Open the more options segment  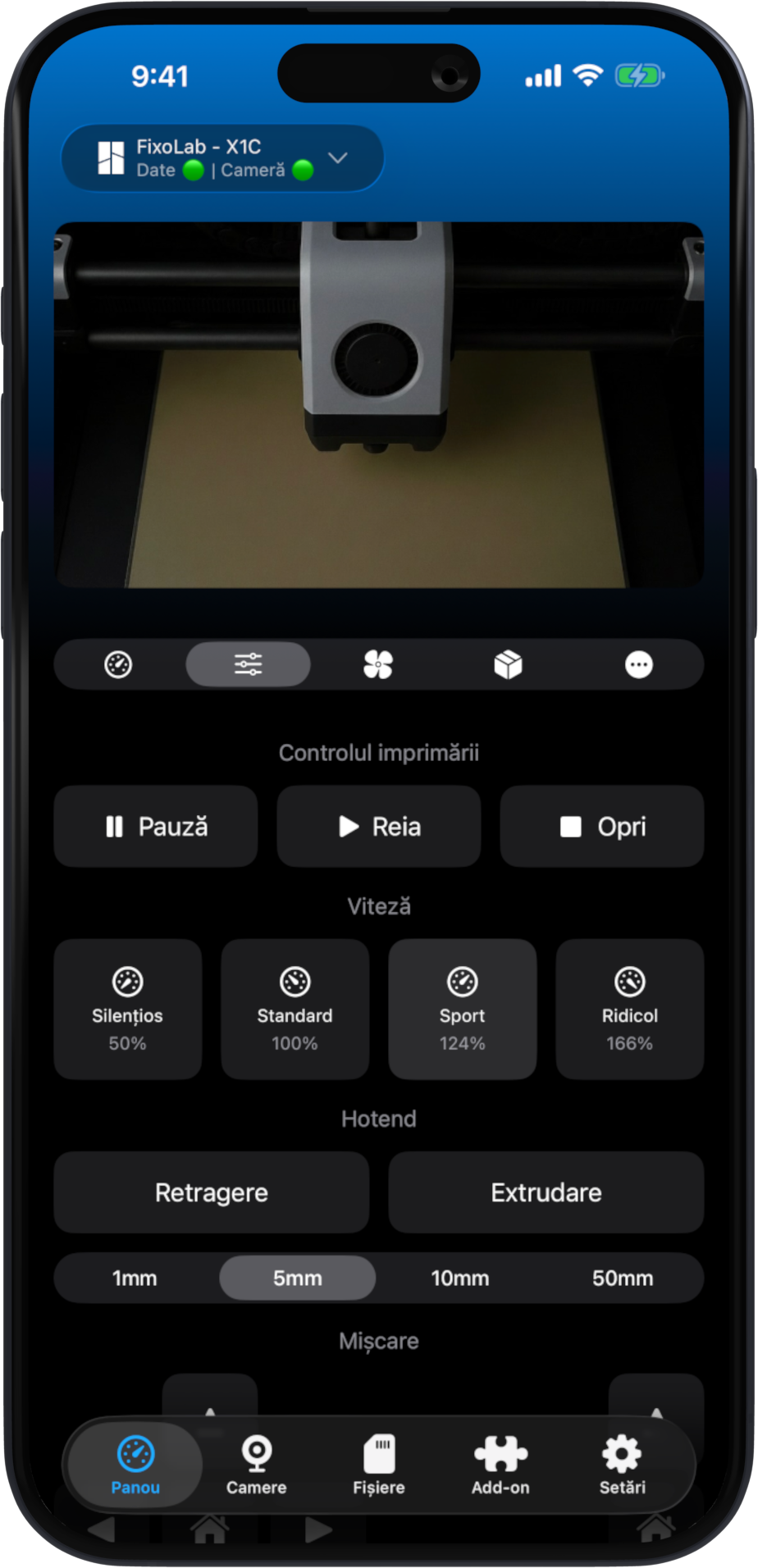(638, 664)
